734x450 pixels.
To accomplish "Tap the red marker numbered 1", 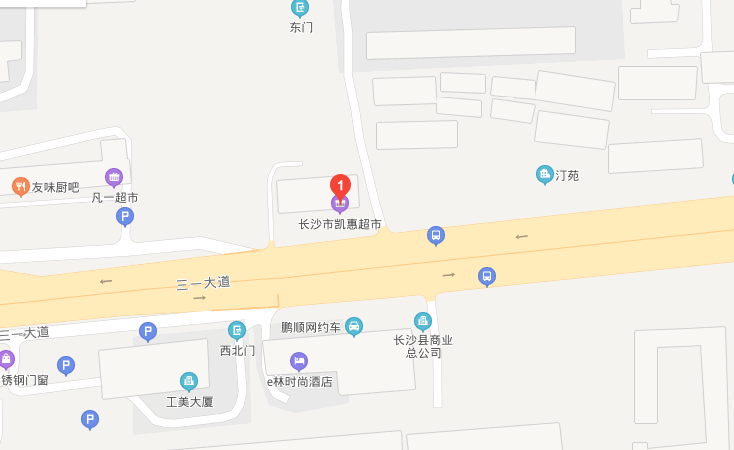I will [340, 187].
